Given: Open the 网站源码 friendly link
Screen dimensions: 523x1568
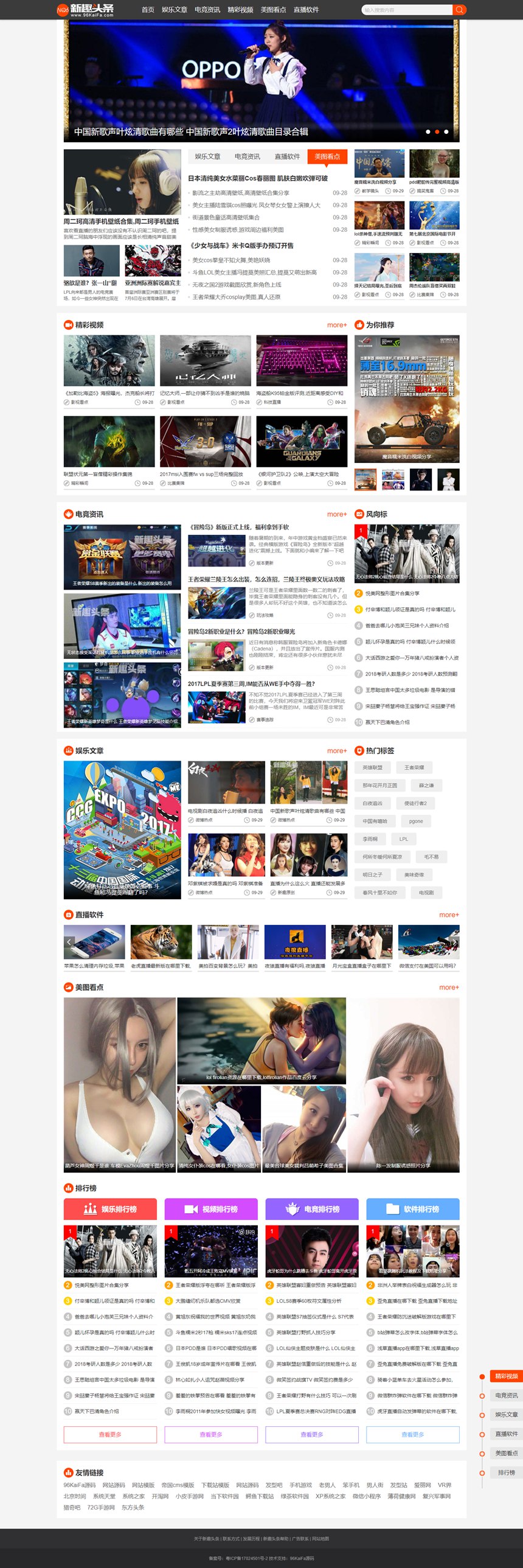Looking at the screenshot, I should click(x=113, y=1485).
